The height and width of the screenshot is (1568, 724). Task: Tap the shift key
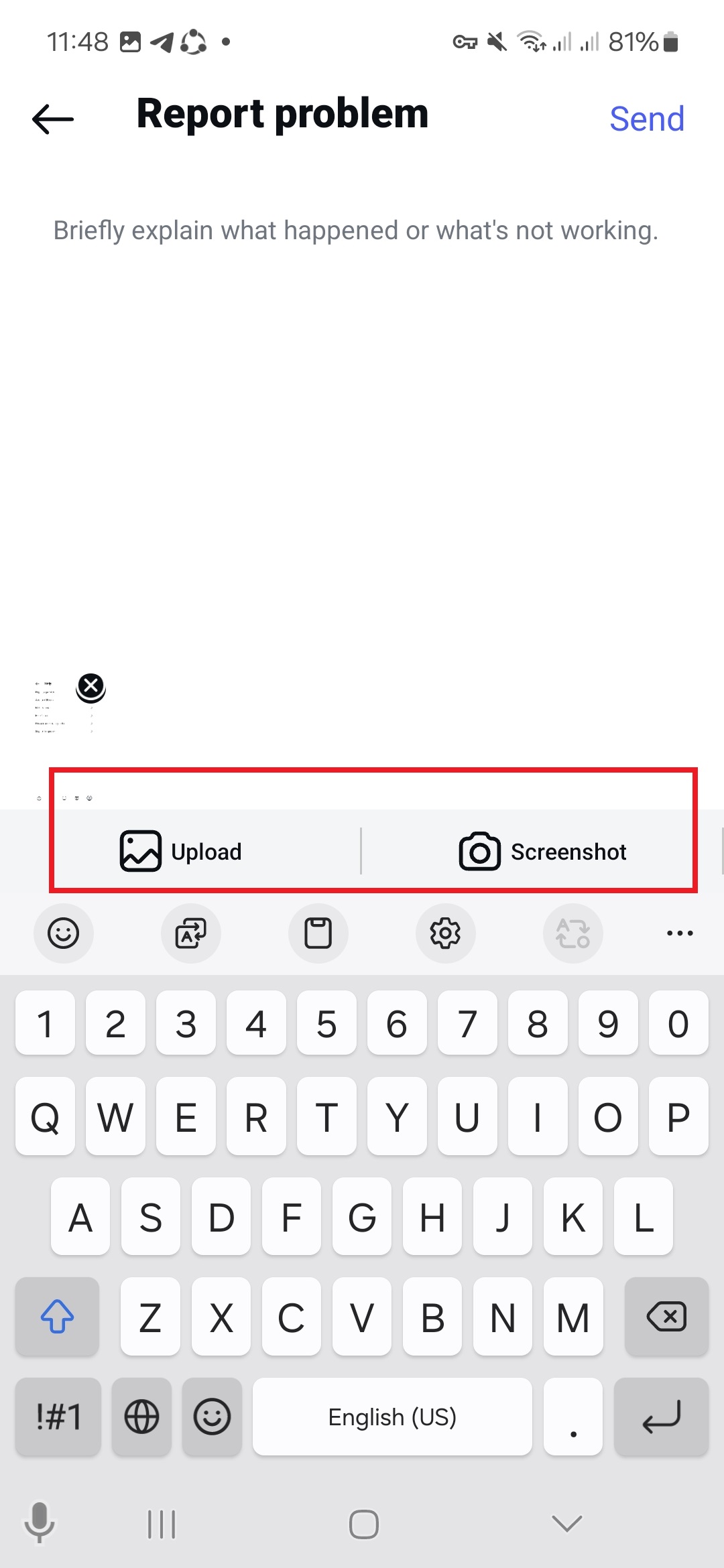pyautogui.click(x=58, y=1317)
